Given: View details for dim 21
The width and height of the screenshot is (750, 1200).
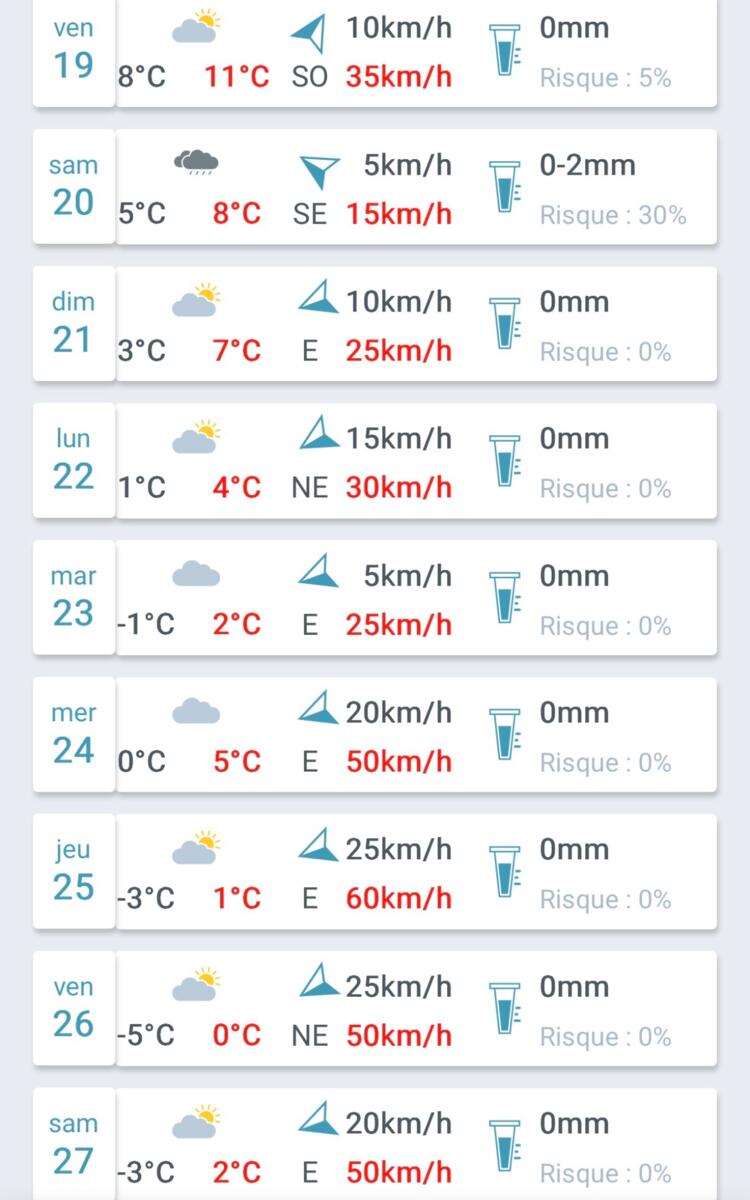Looking at the screenshot, I should 375,324.
